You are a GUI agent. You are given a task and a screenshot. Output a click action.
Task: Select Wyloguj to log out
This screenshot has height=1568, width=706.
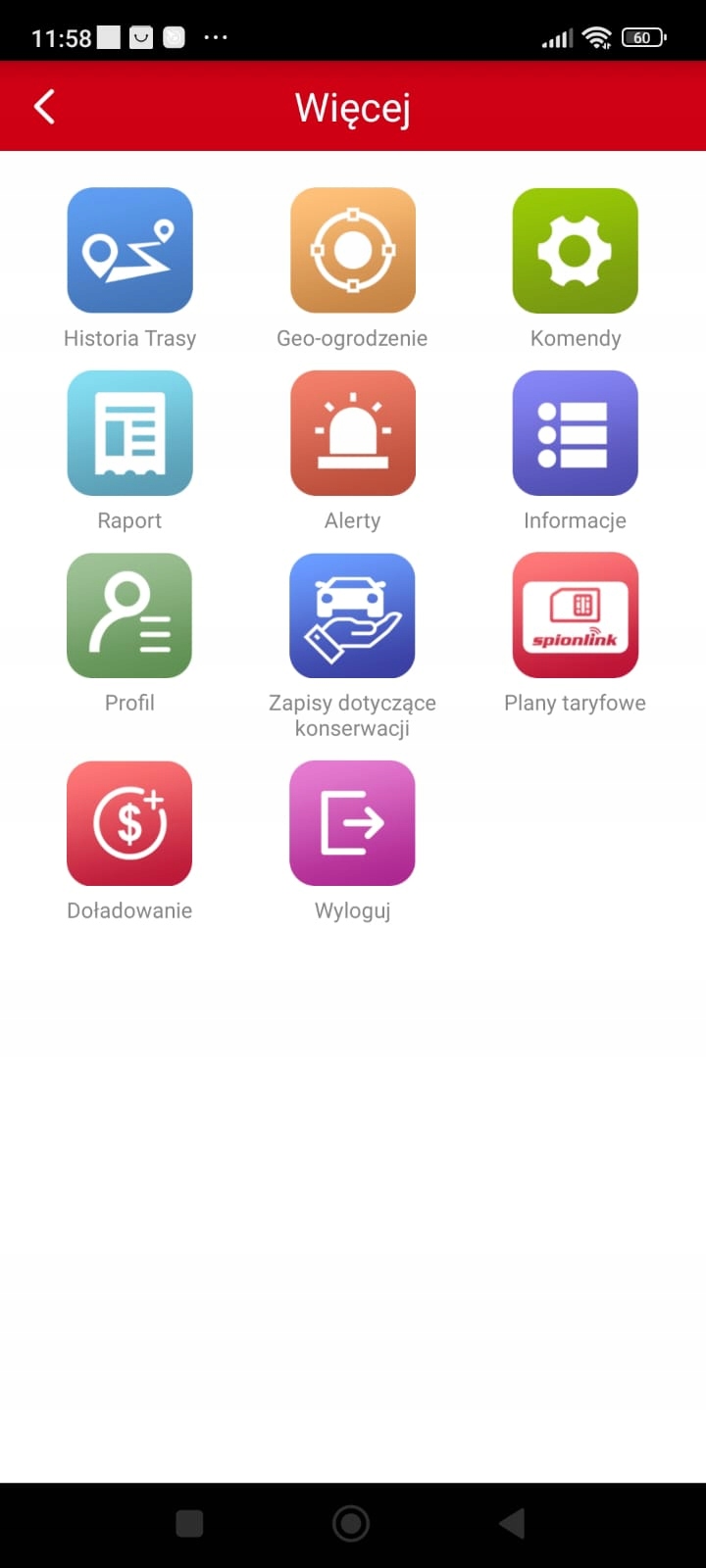click(352, 823)
